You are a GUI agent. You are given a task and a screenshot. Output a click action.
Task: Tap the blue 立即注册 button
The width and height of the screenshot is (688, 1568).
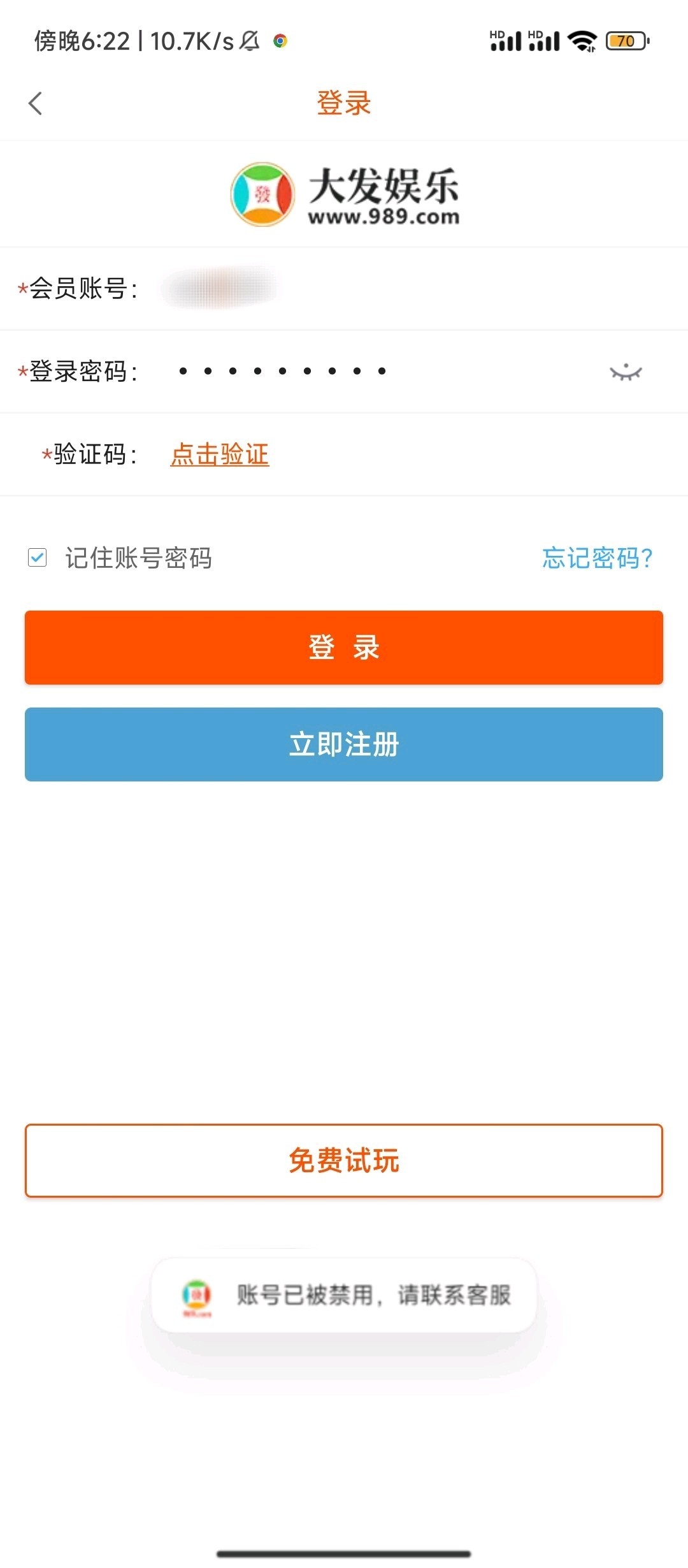tap(344, 744)
